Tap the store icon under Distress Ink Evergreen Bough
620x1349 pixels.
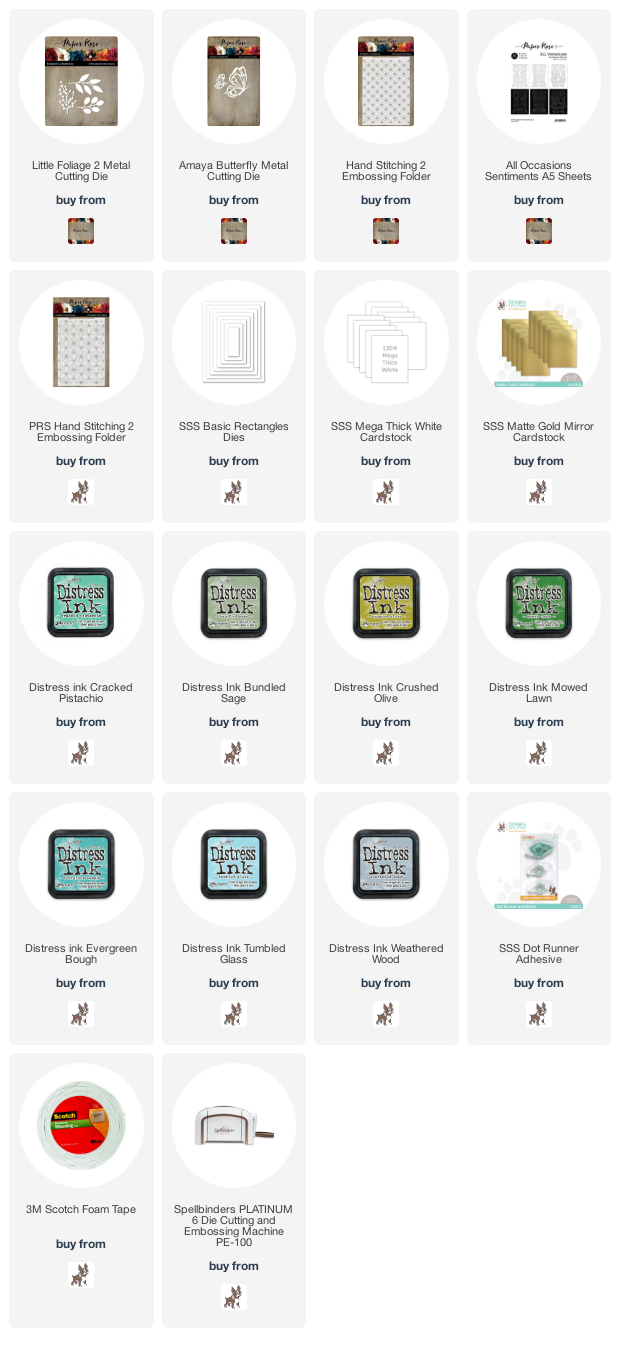click(81, 1014)
